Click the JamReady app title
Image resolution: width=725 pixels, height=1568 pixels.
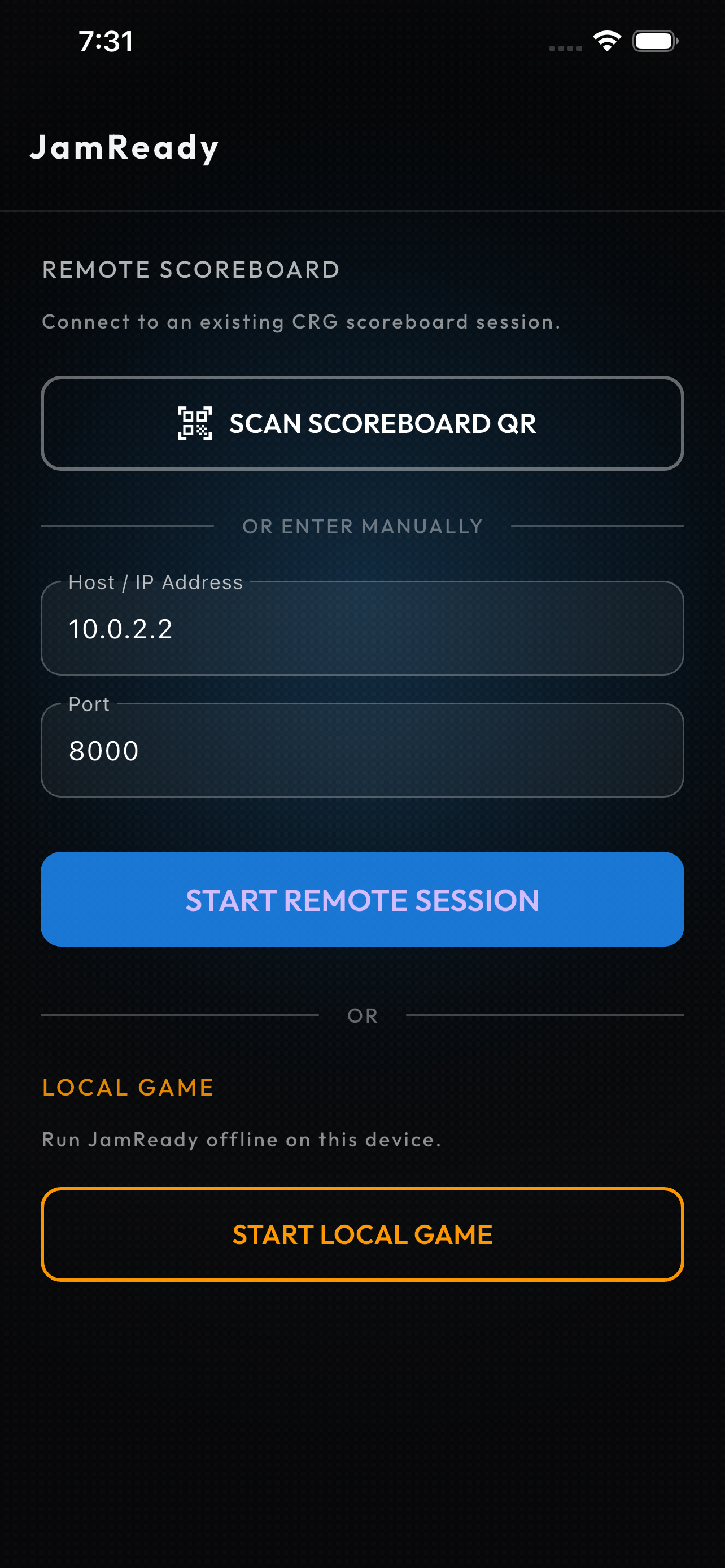point(124,147)
